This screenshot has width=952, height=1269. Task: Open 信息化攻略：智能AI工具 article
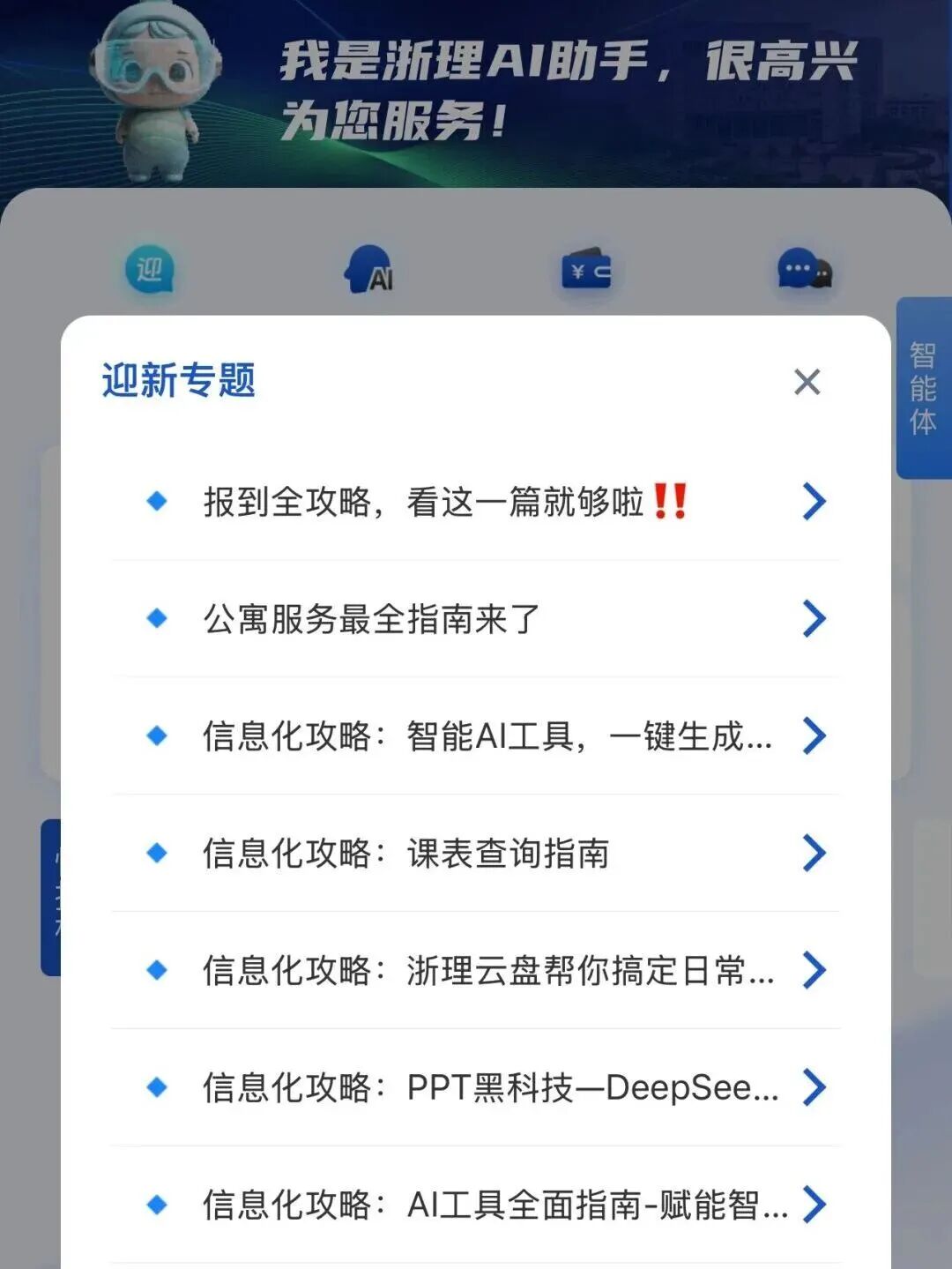(476, 736)
